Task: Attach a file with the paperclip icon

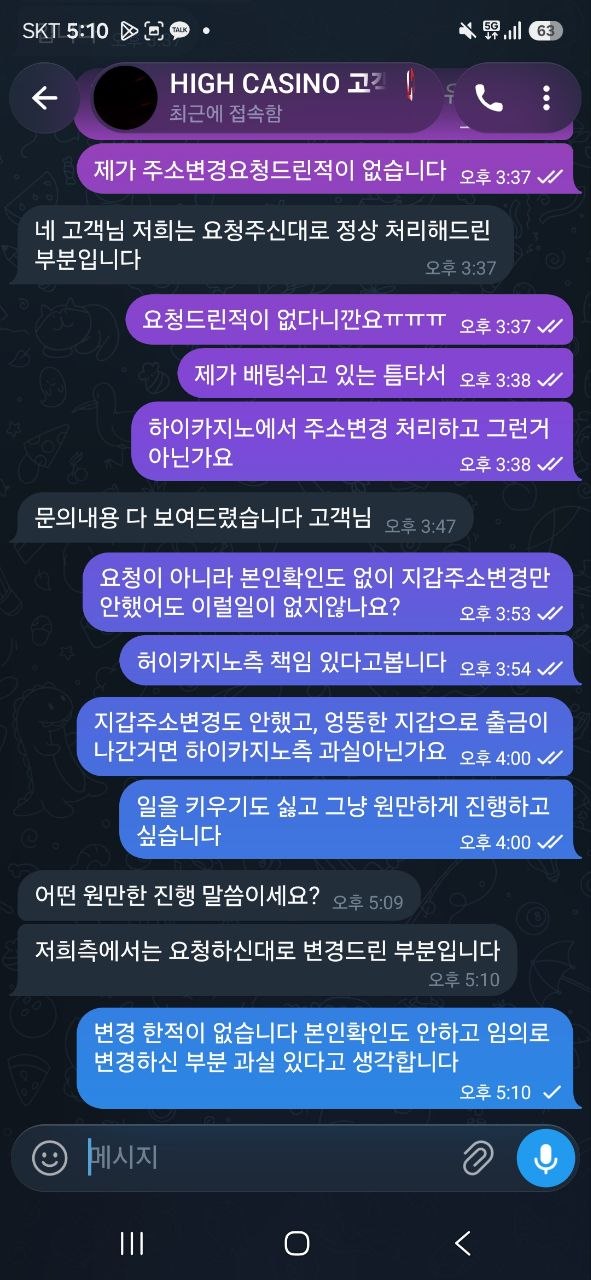Action: tap(478, 1158)
